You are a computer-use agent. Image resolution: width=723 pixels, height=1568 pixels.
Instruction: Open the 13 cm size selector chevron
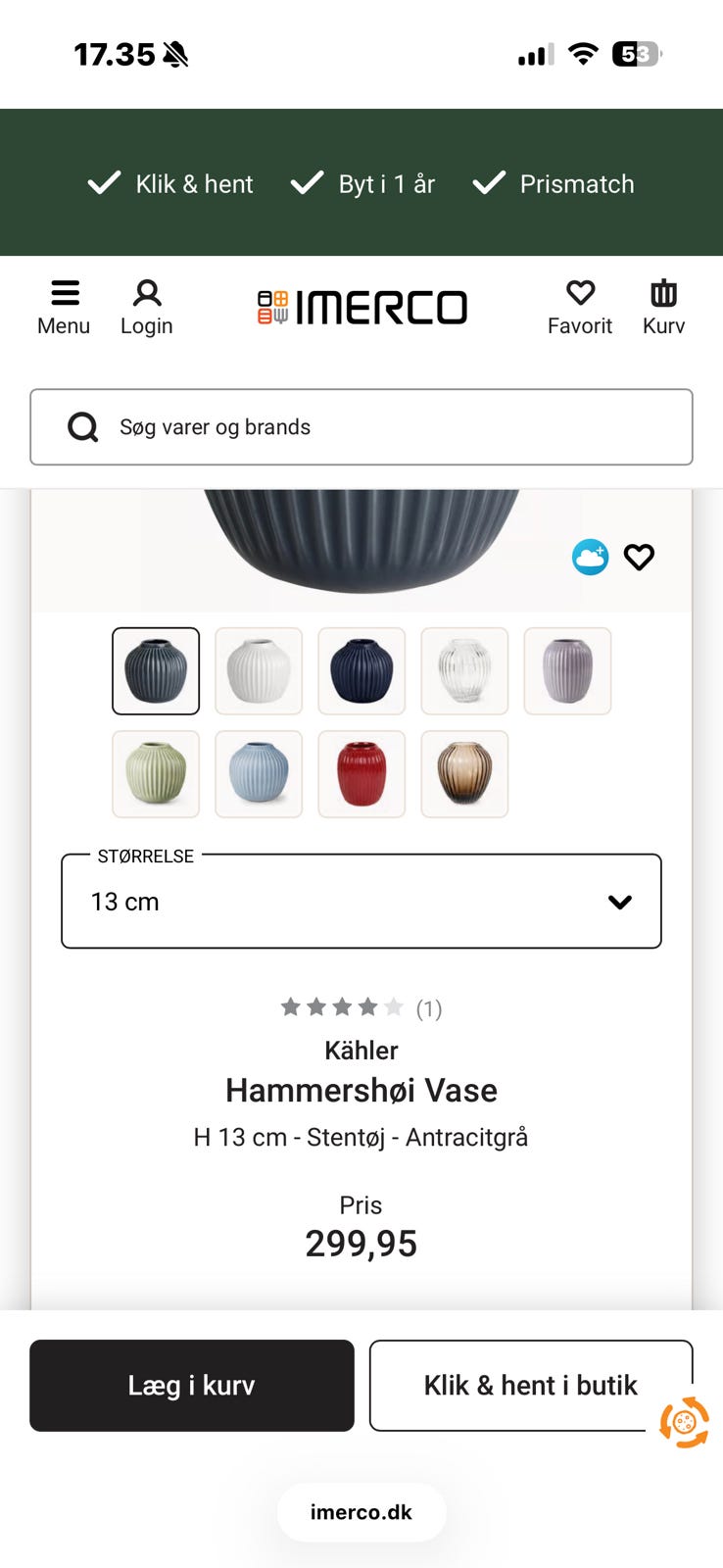[x=619, y=901]
